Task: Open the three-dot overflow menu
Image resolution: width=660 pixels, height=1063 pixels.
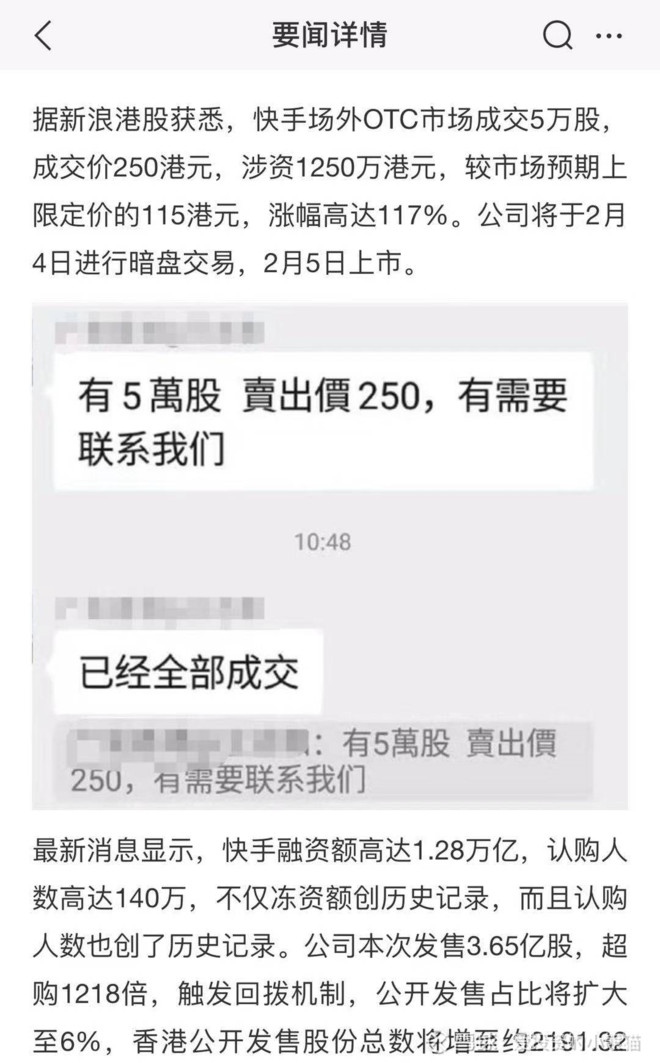Action: click(x=609, y=35)
